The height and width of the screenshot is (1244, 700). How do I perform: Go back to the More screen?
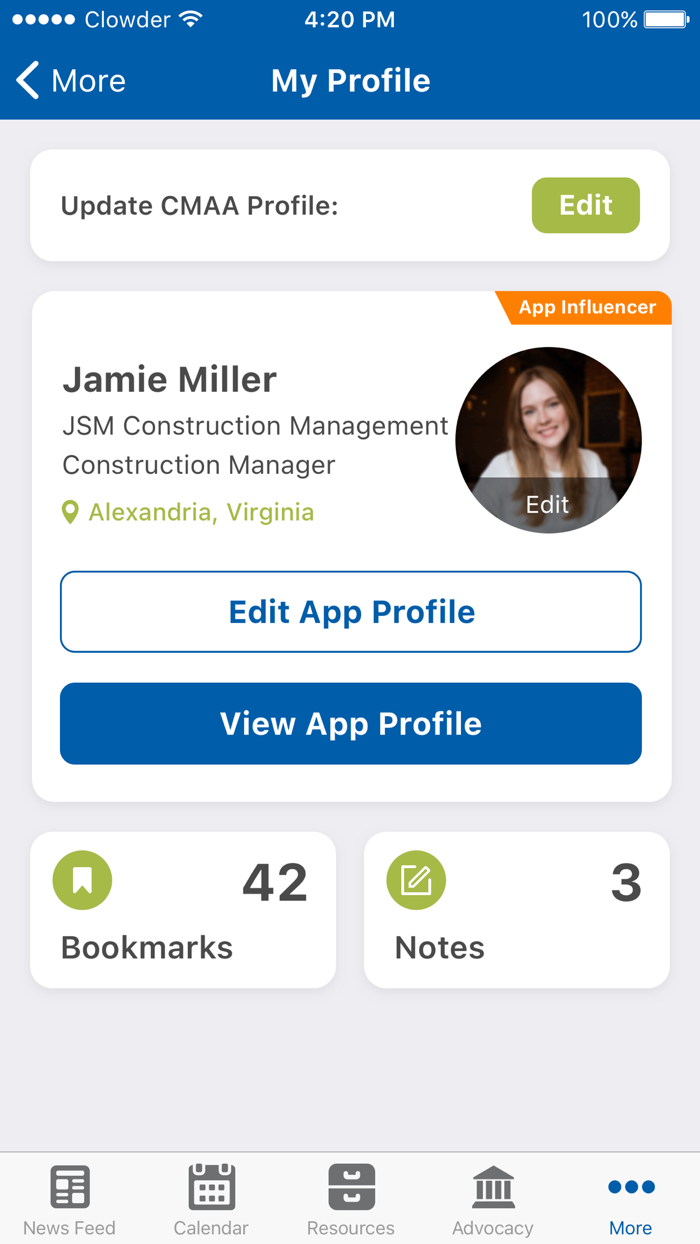[71, 81]
